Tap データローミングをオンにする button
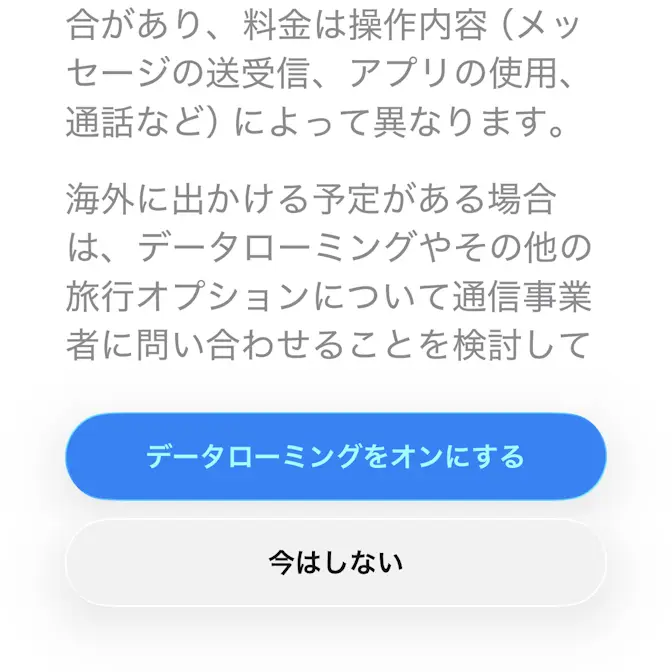 [x=335, y=457]
